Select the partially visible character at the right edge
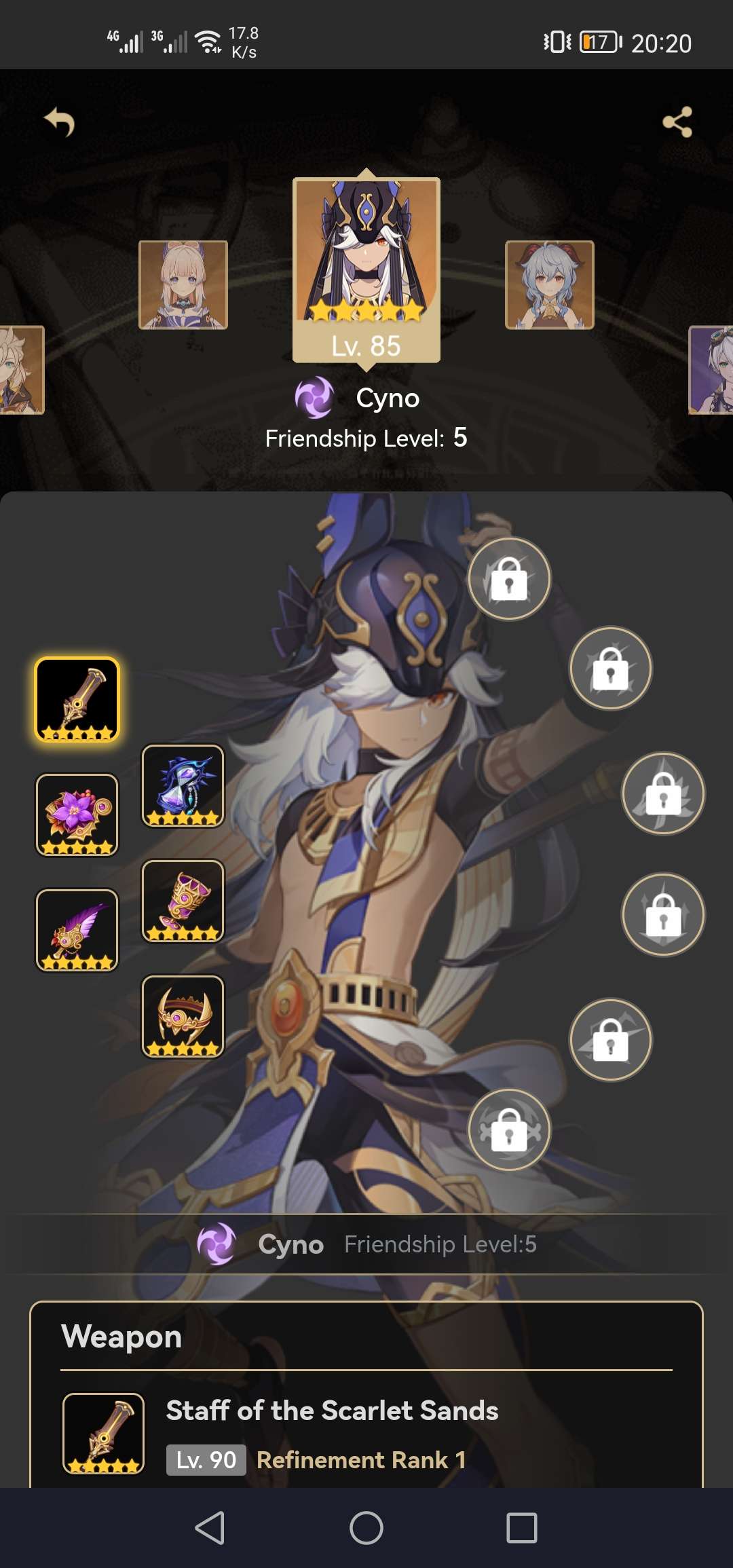The height and width of the screenshot is (1568, 733). [x=711, y=370]
